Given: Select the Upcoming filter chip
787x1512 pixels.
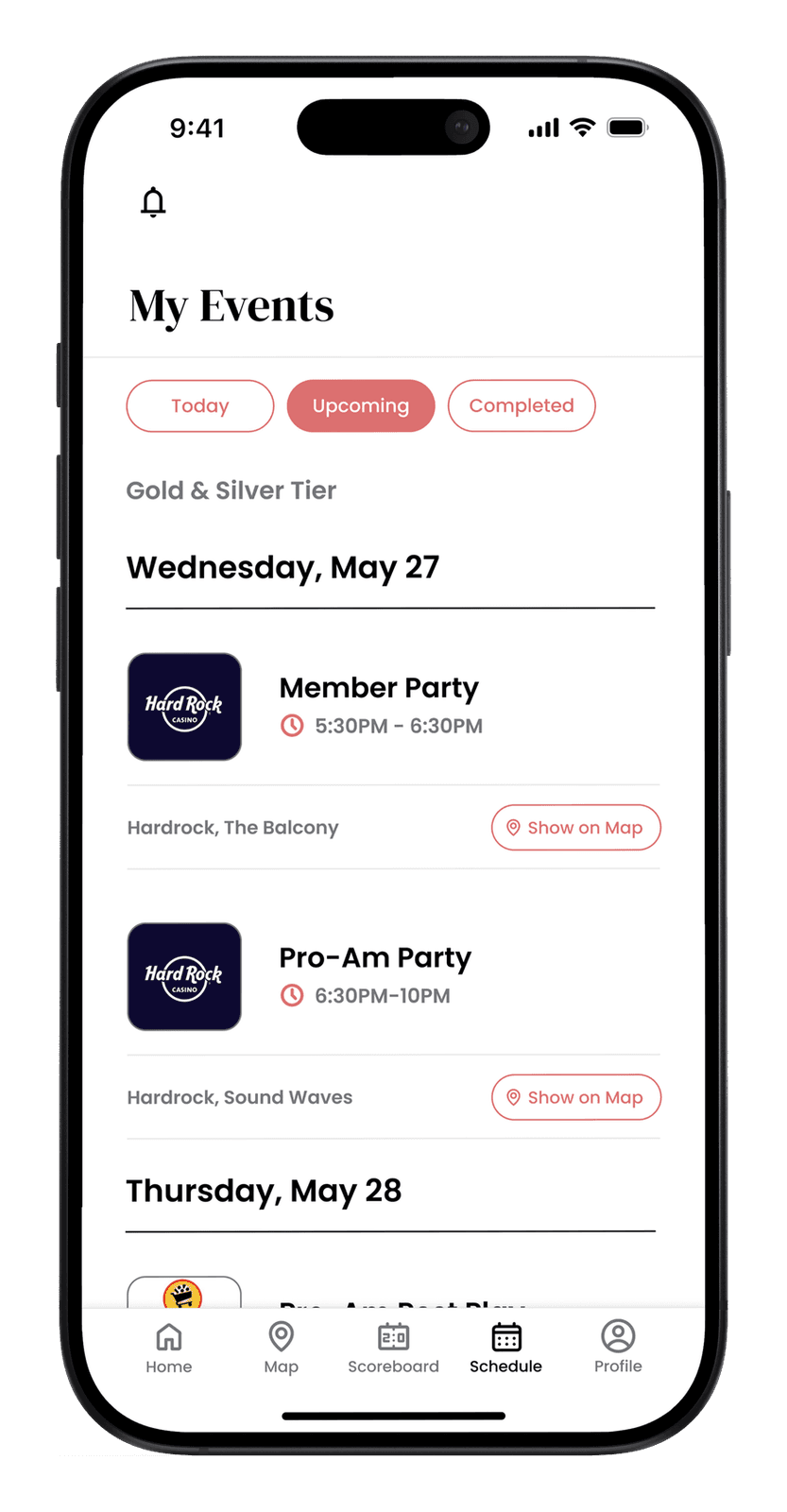Looking at the screenshot, I should 361,406.
